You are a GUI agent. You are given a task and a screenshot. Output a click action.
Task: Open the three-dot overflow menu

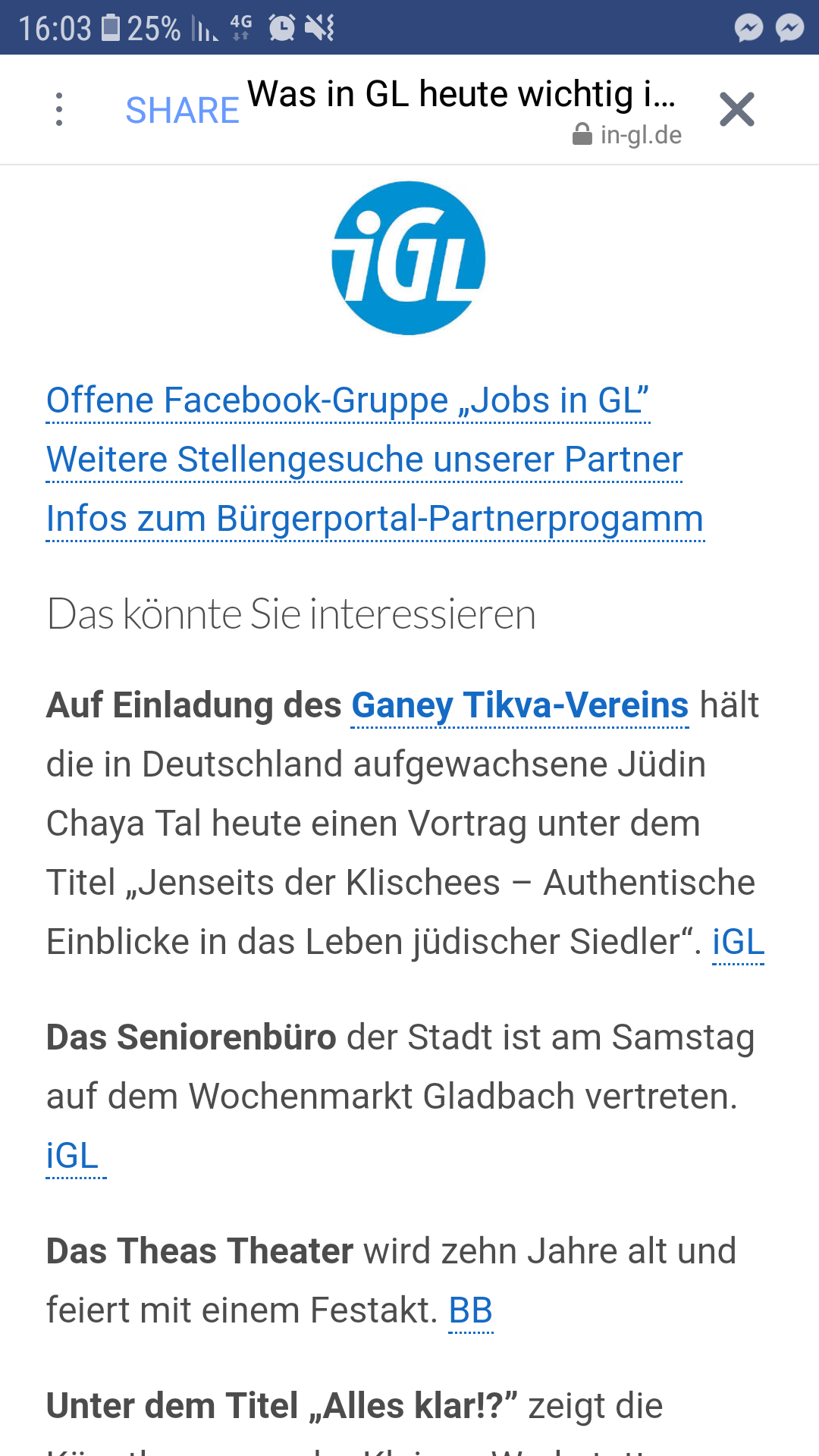59,109
